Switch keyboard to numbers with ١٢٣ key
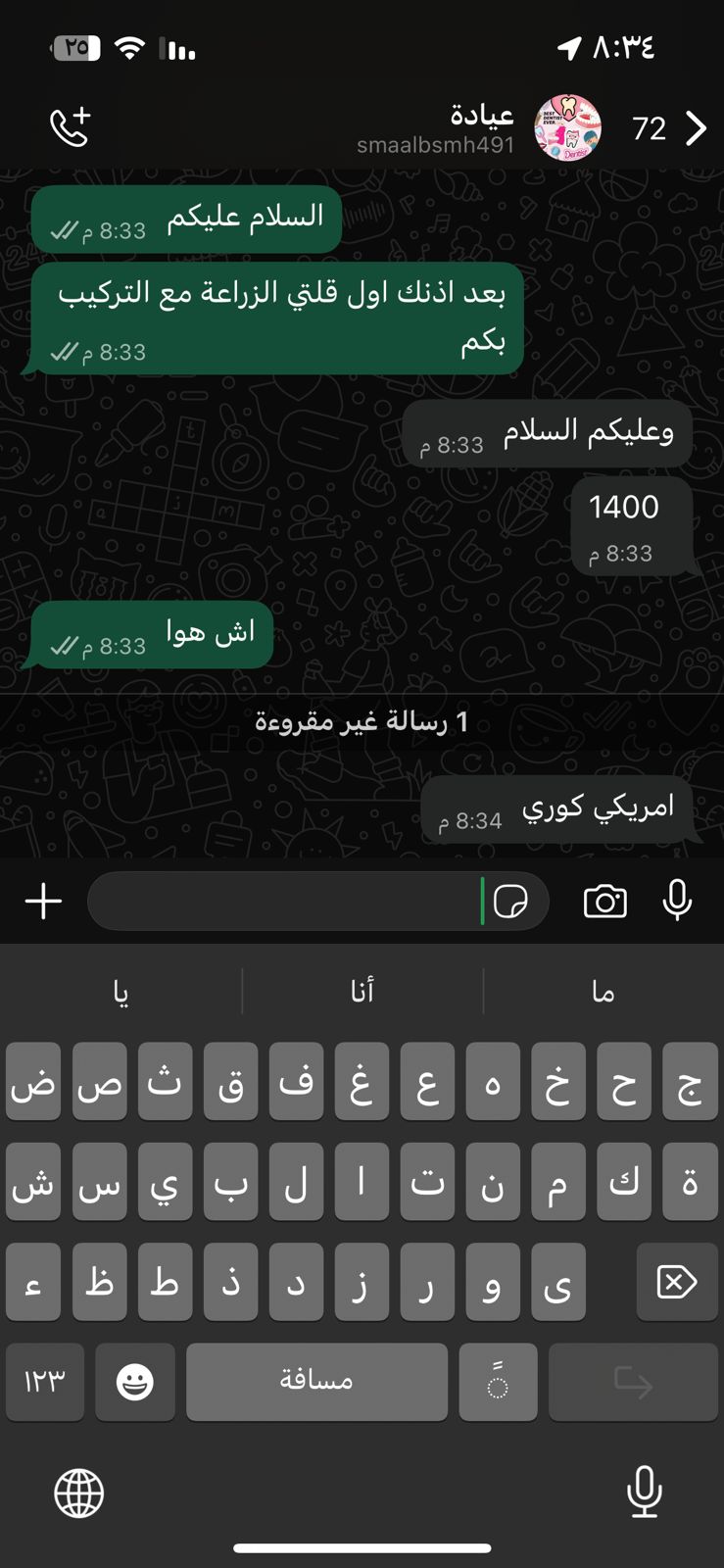Viewport: 724px width, 1568px height. (45, 1382)
